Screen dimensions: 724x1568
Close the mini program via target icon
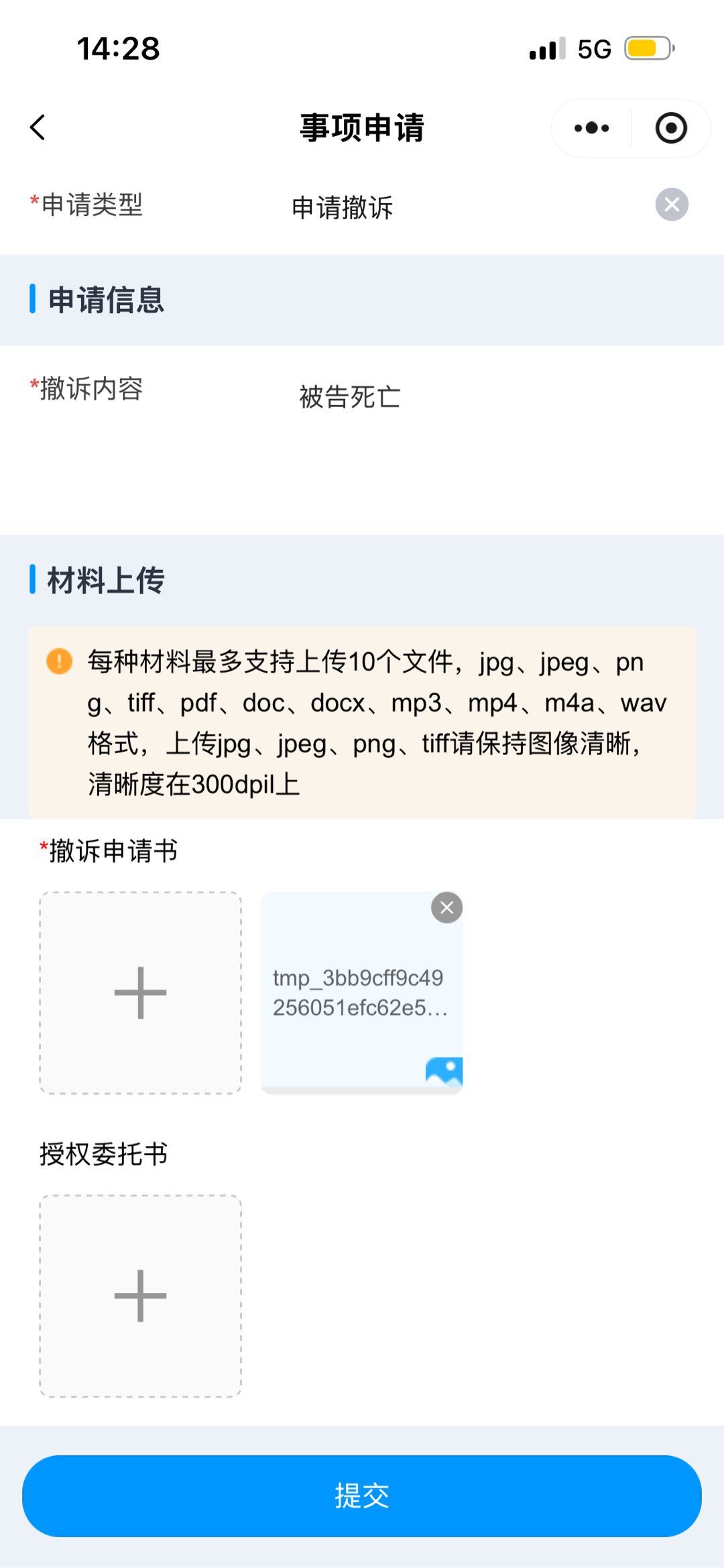pos(671,128)
